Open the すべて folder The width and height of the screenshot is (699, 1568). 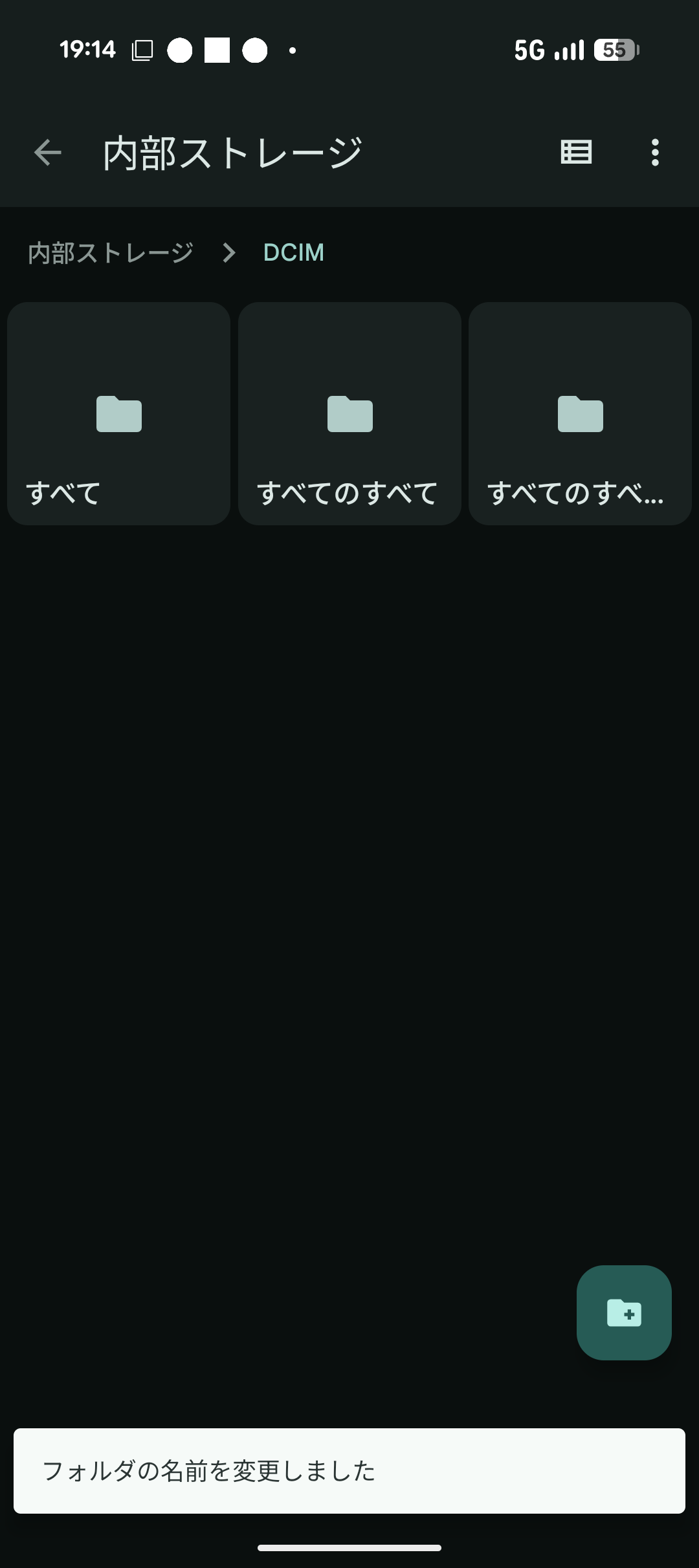[x=119, y=414]
